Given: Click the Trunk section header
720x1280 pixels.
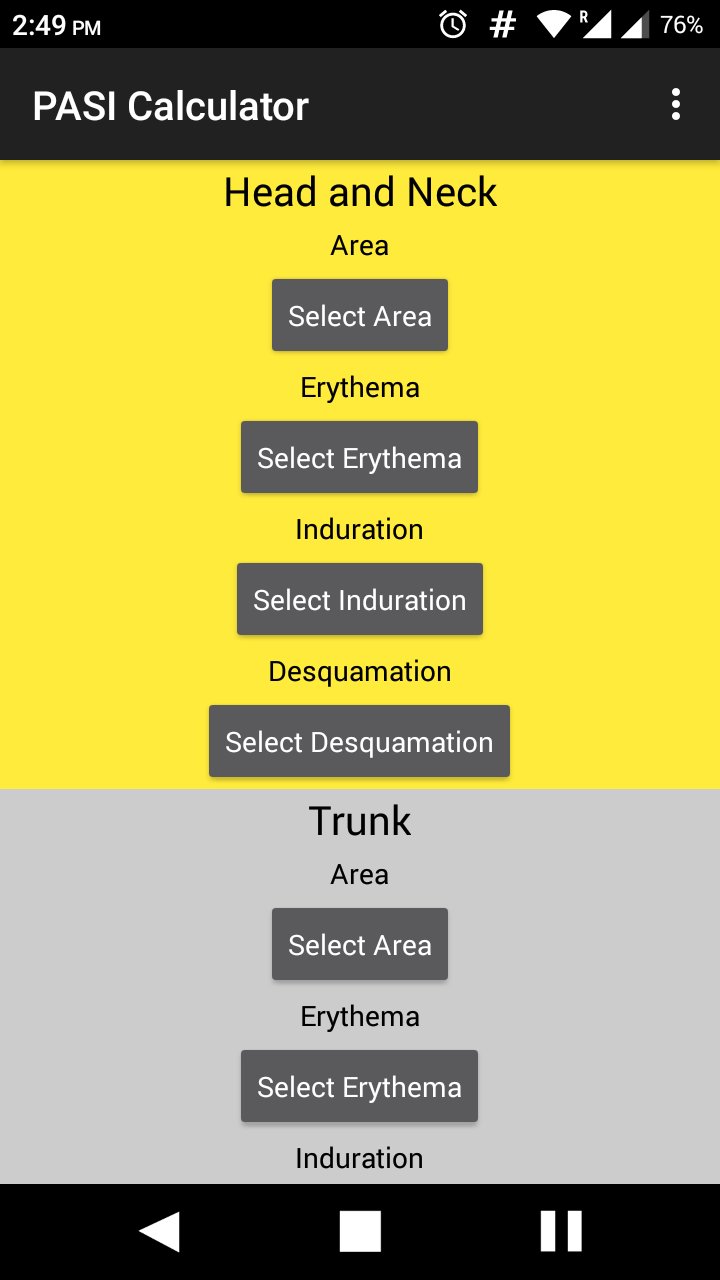Looking at the screenshot, I should click(360, 820).
